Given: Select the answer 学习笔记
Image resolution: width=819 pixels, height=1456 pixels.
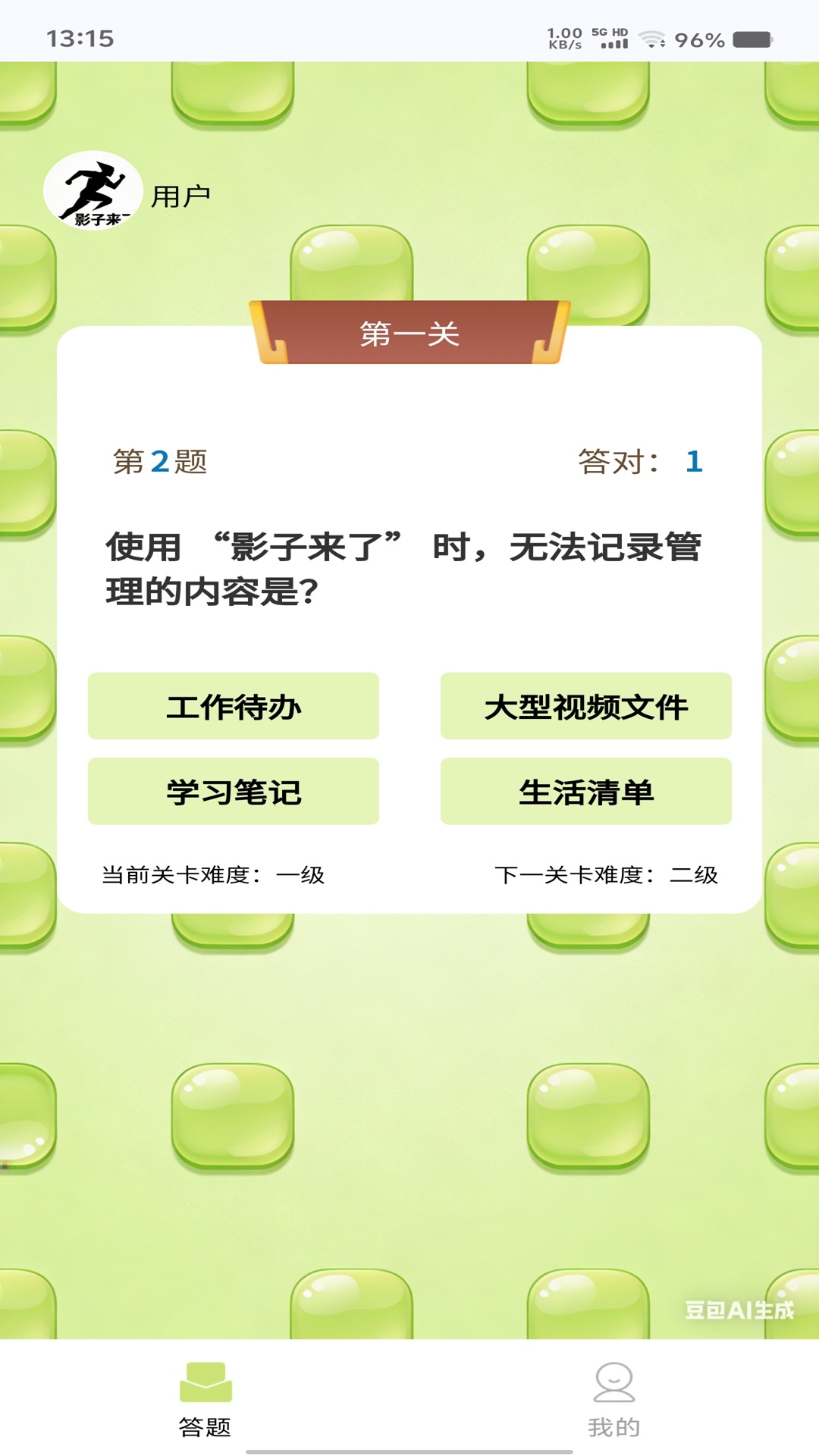Looking at the screenshot, I should [234, 791].
